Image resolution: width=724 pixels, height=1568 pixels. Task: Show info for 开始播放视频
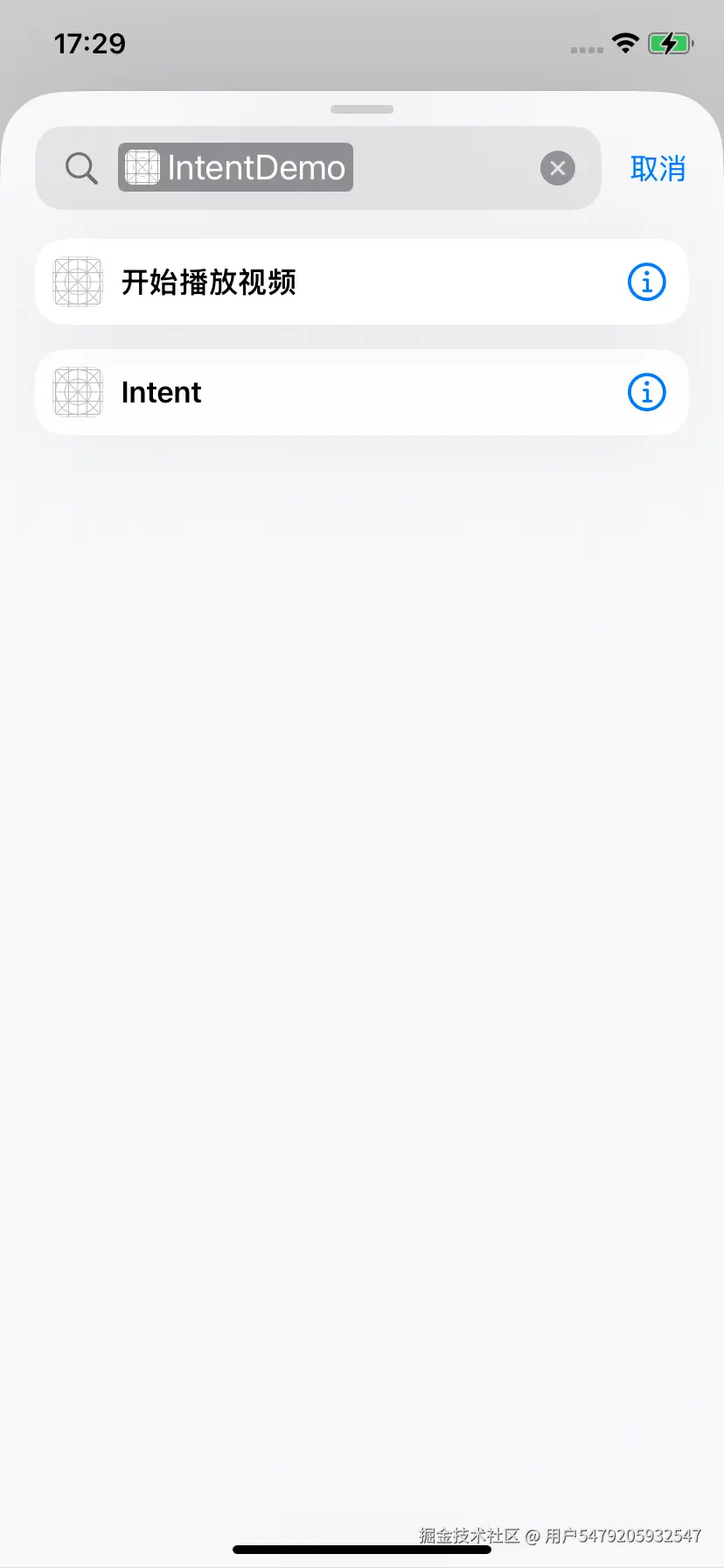(x=647, y=283)
